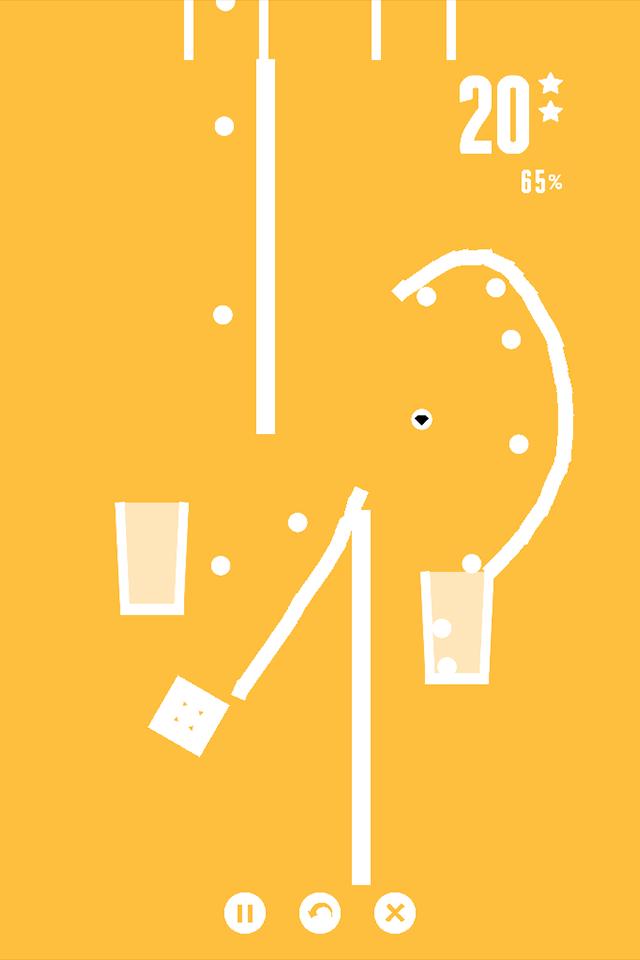Restart the level with the undo arrow

pyautogui.click(x=320, y=913)
